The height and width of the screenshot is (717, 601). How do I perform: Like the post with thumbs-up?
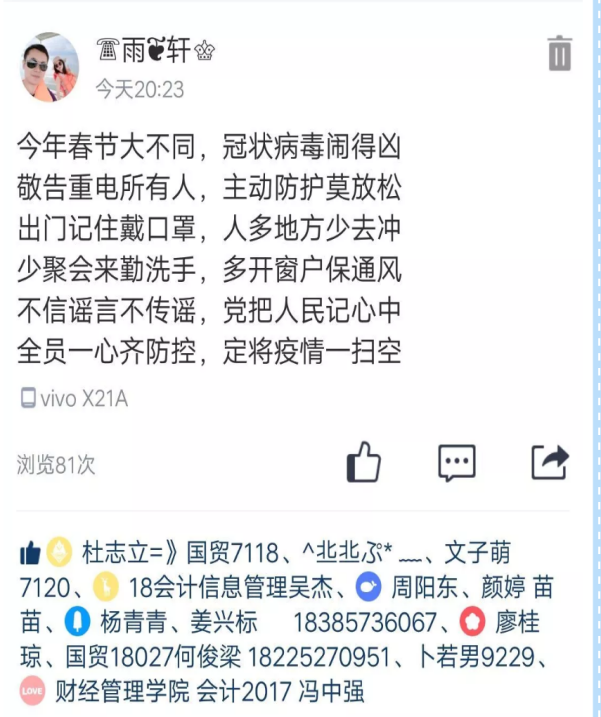point(364,462)
